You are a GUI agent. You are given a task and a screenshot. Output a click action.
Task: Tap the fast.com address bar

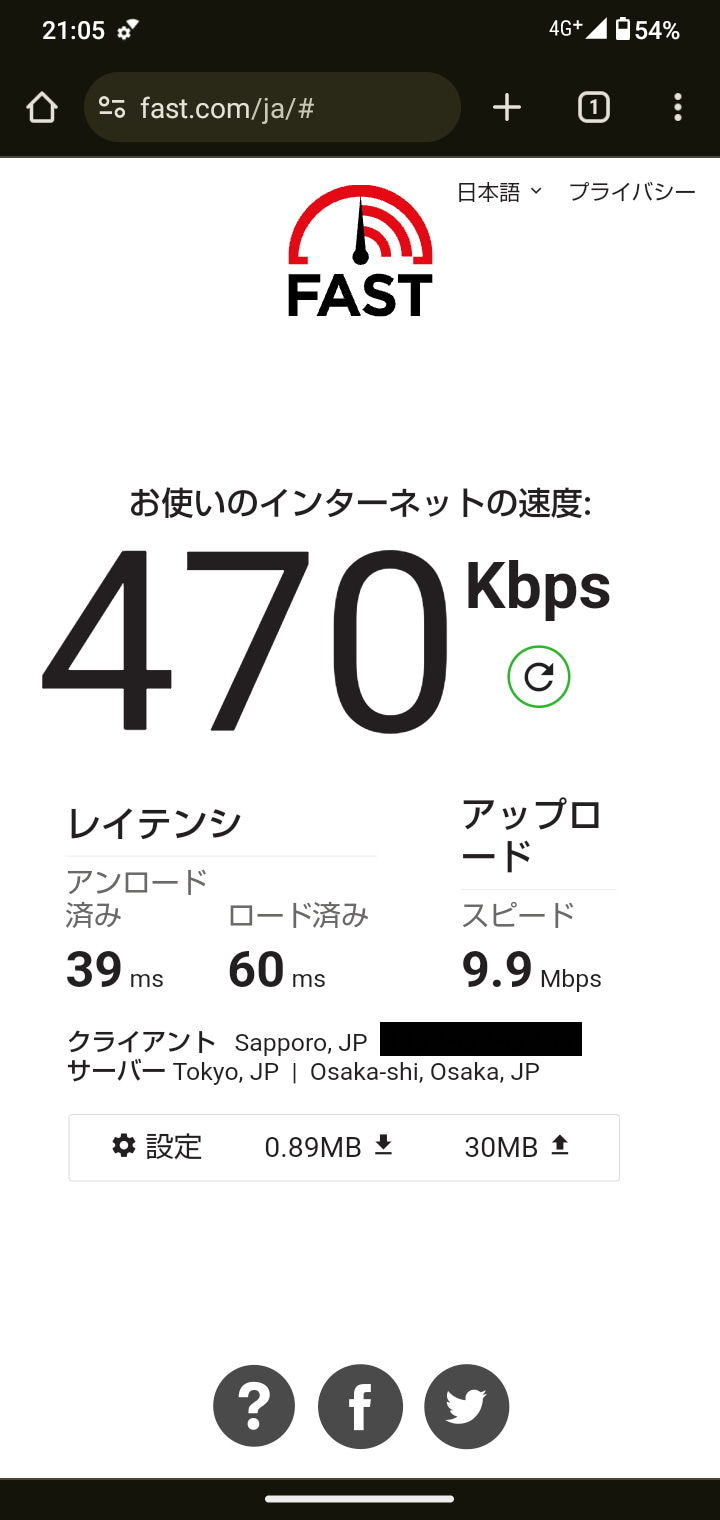click(x=272, y=108)
